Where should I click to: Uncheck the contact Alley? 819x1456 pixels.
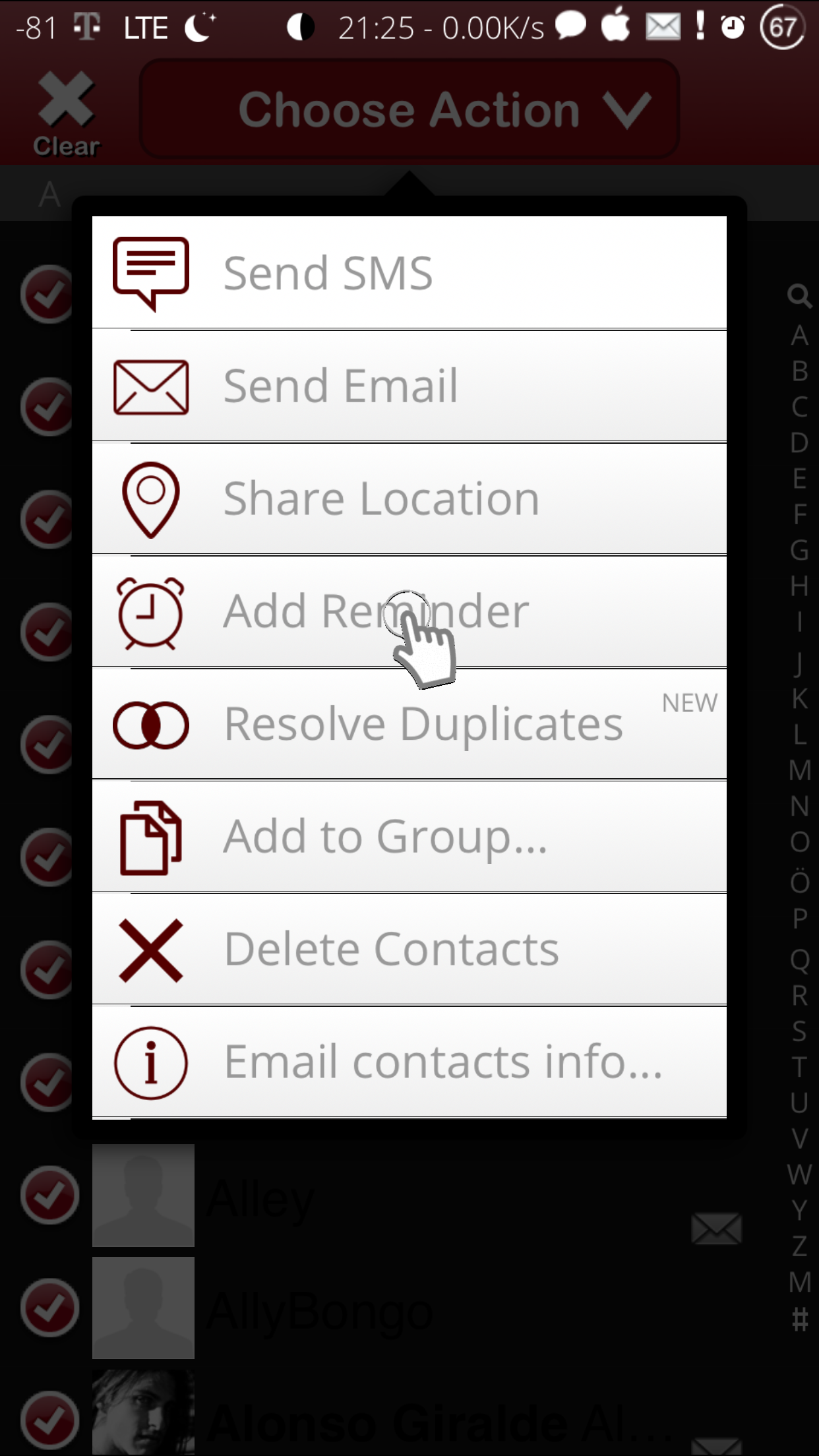(49, 1196)
